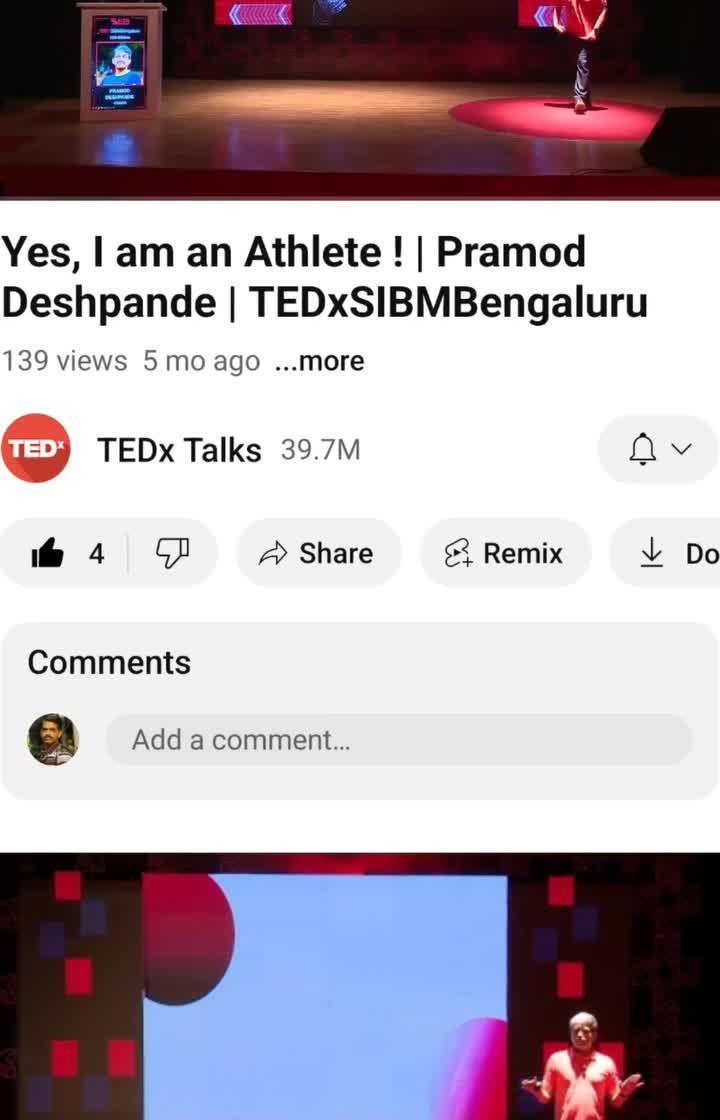Tap the Download button

[666, 554]
